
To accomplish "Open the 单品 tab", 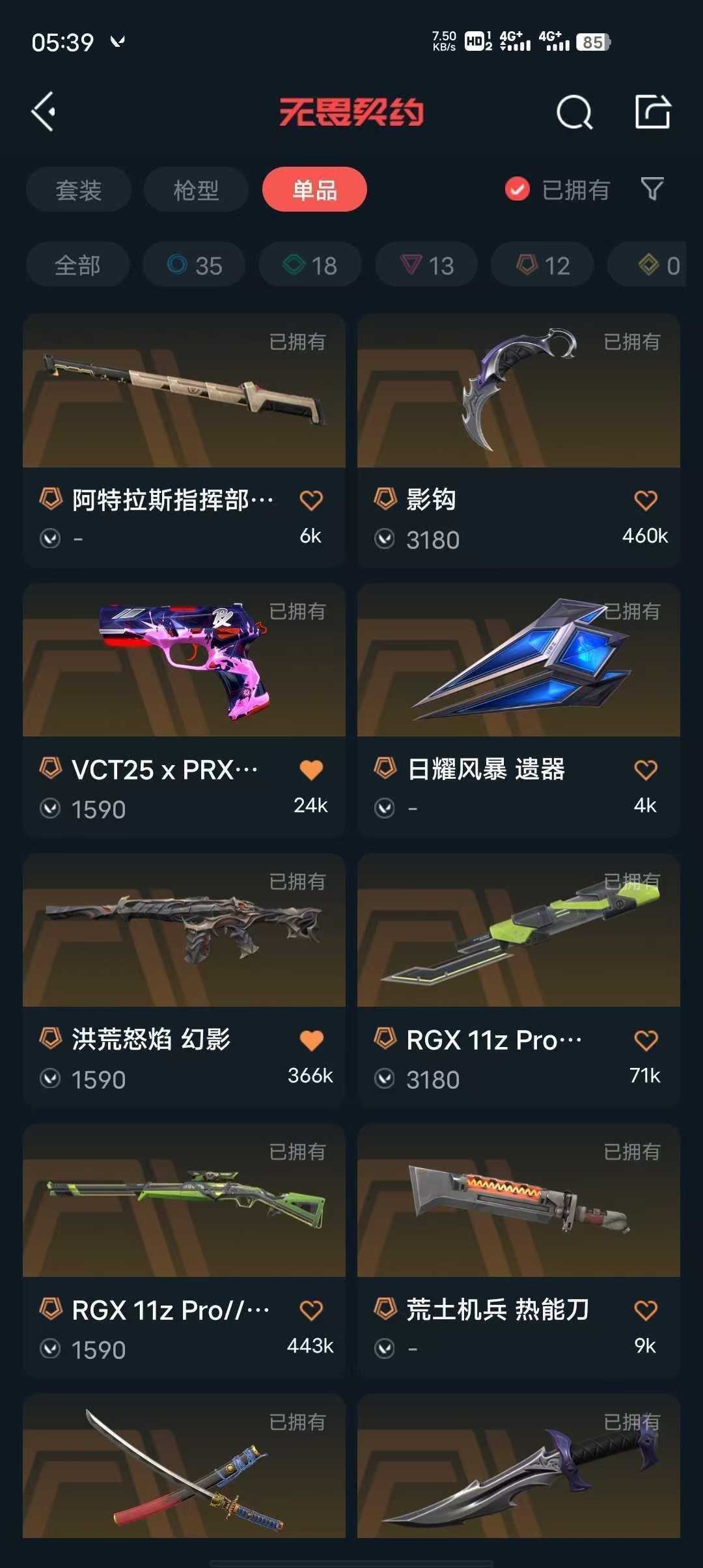I will (x=314, y=189).
